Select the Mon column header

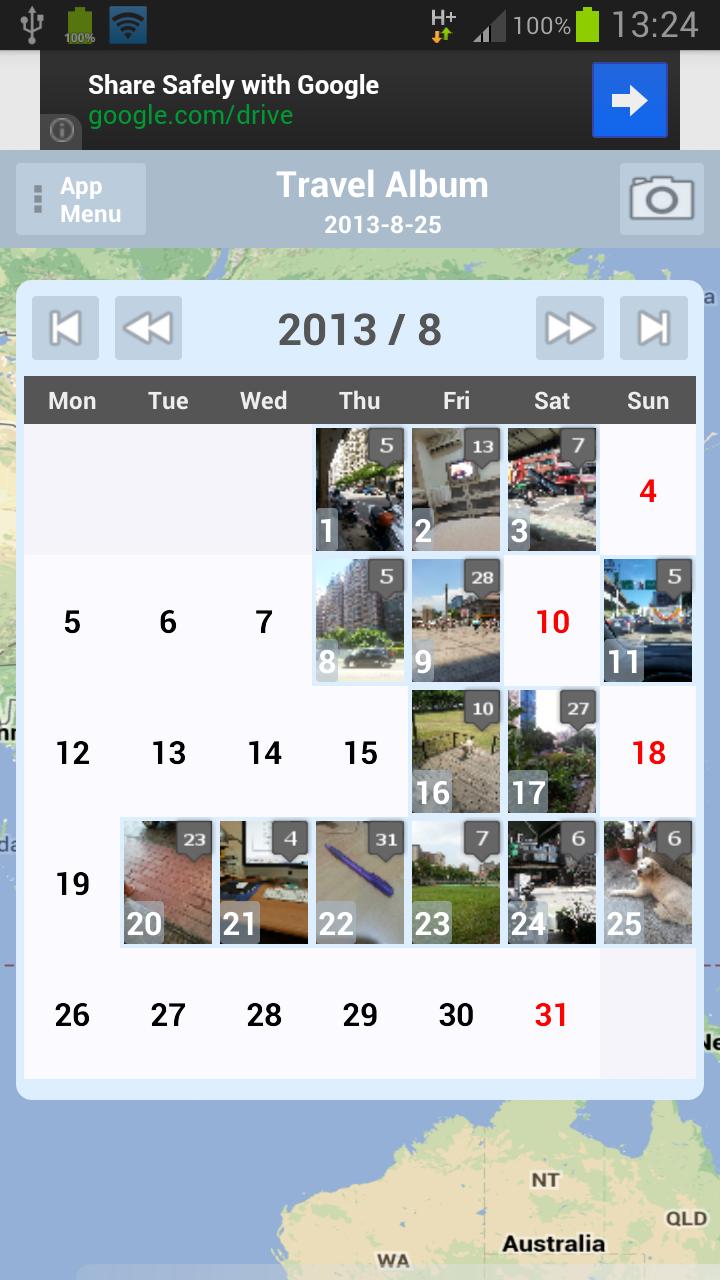pyautogui.click(x=71, y=400)
